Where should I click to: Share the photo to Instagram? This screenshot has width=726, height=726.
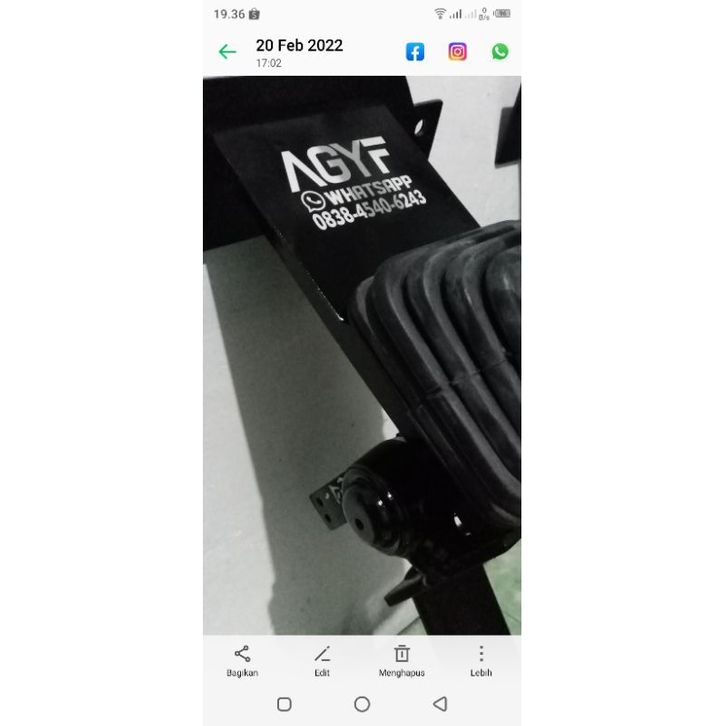[x=457, y=52]
